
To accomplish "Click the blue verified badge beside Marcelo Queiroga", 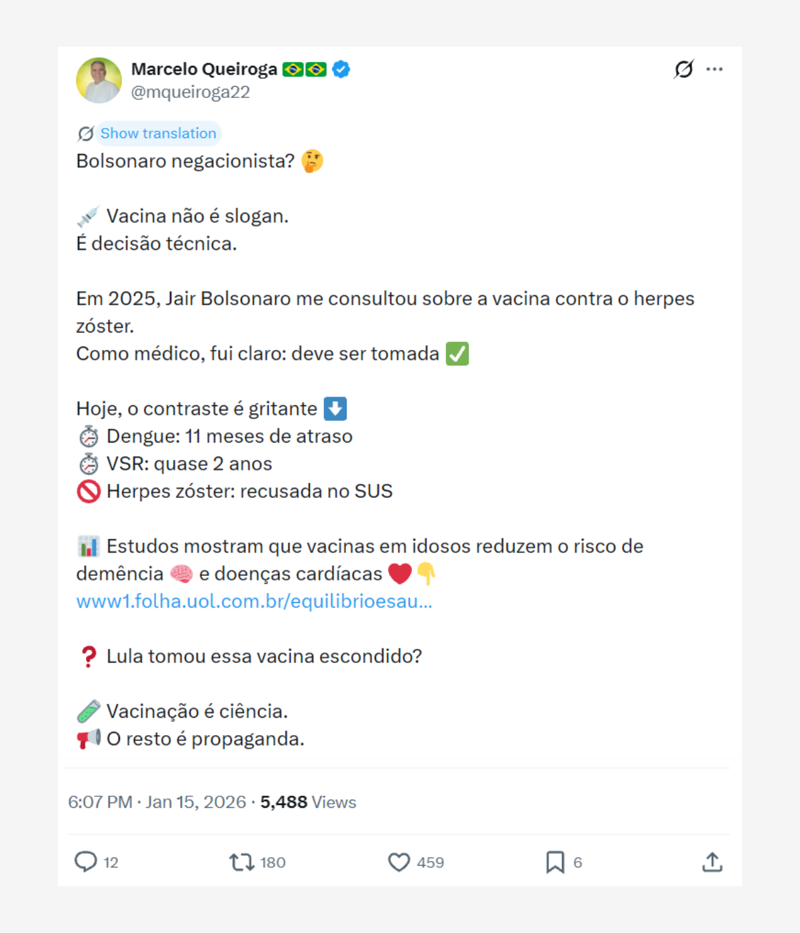I will 341,70.
